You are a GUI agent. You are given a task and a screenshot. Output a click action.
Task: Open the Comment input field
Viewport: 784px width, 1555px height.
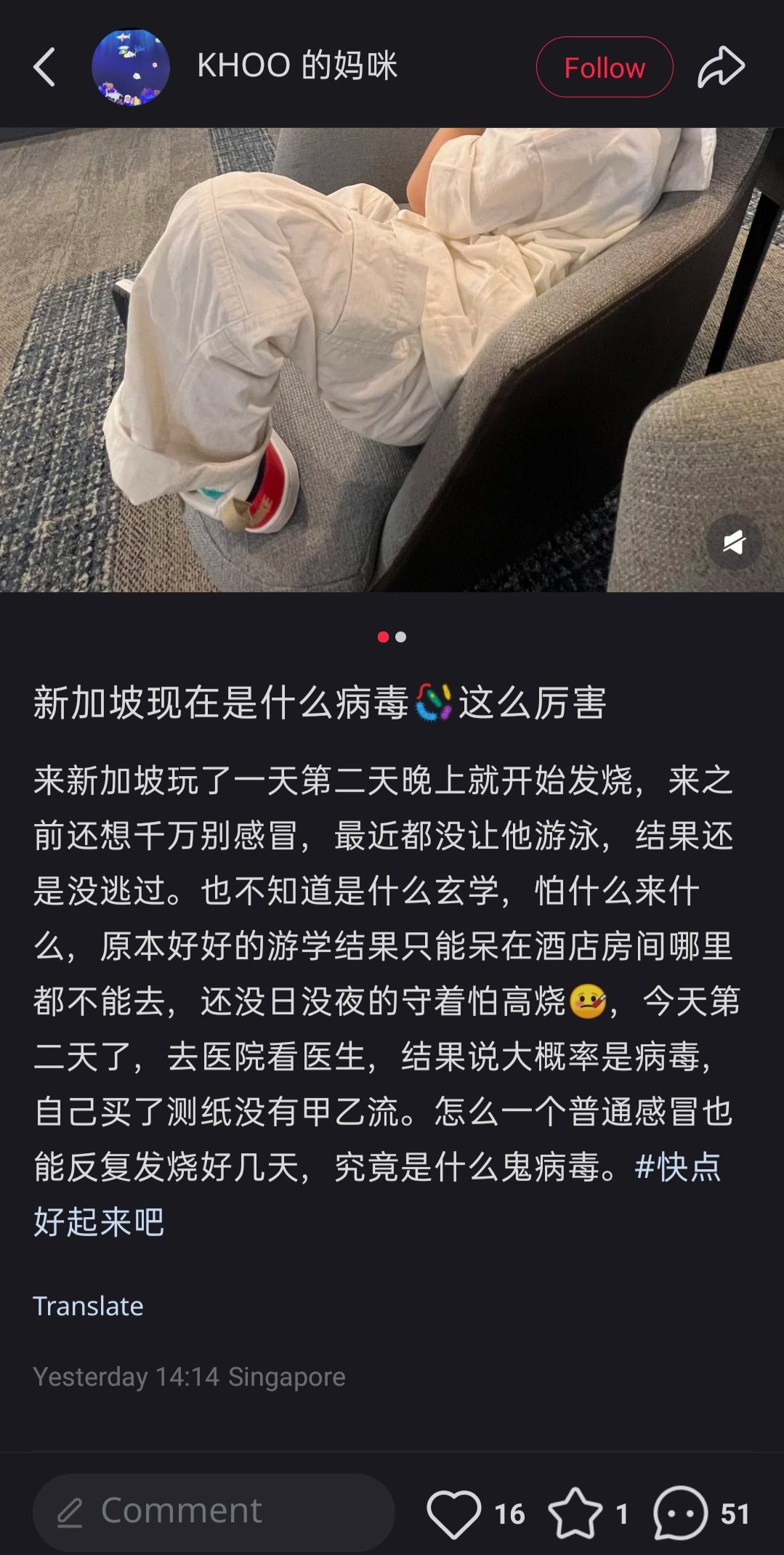tap(214, 1512)
